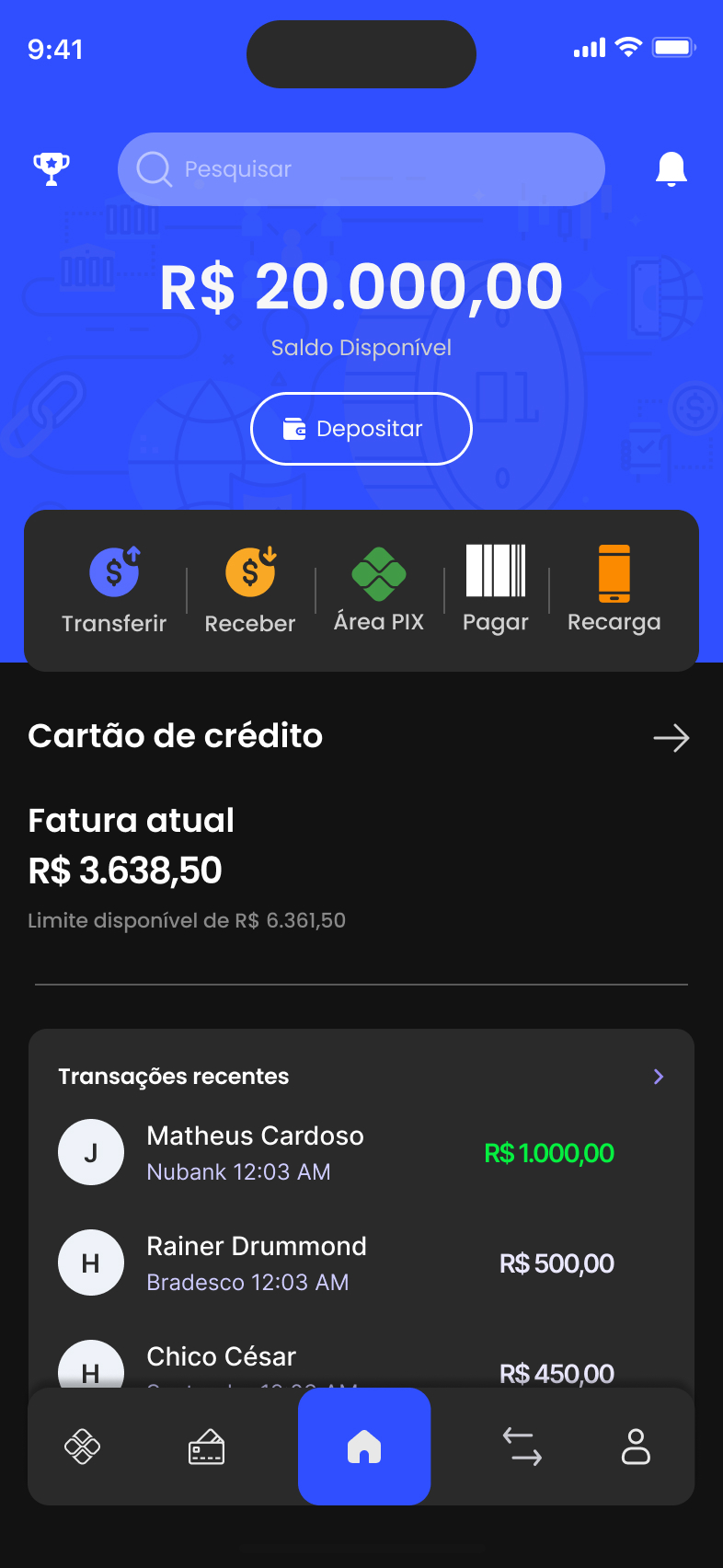Open the notifications bell
The width and height of the screenshot is (723, 1568).
tap(671, 169)
